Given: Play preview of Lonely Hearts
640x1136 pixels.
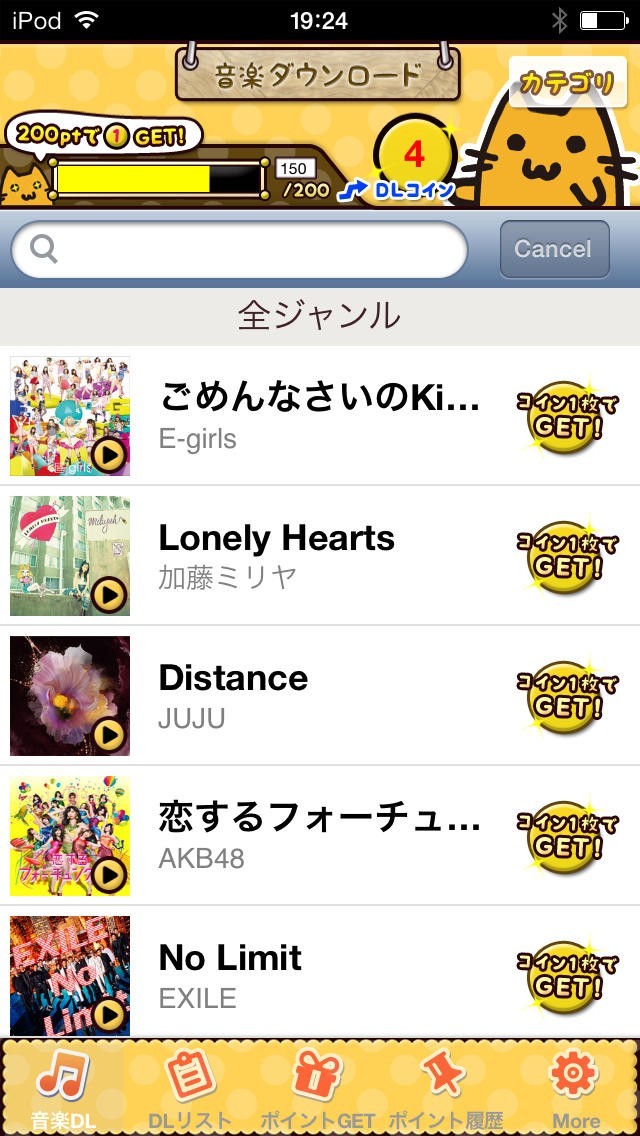Looking at the screenshot, I should 108,596.
